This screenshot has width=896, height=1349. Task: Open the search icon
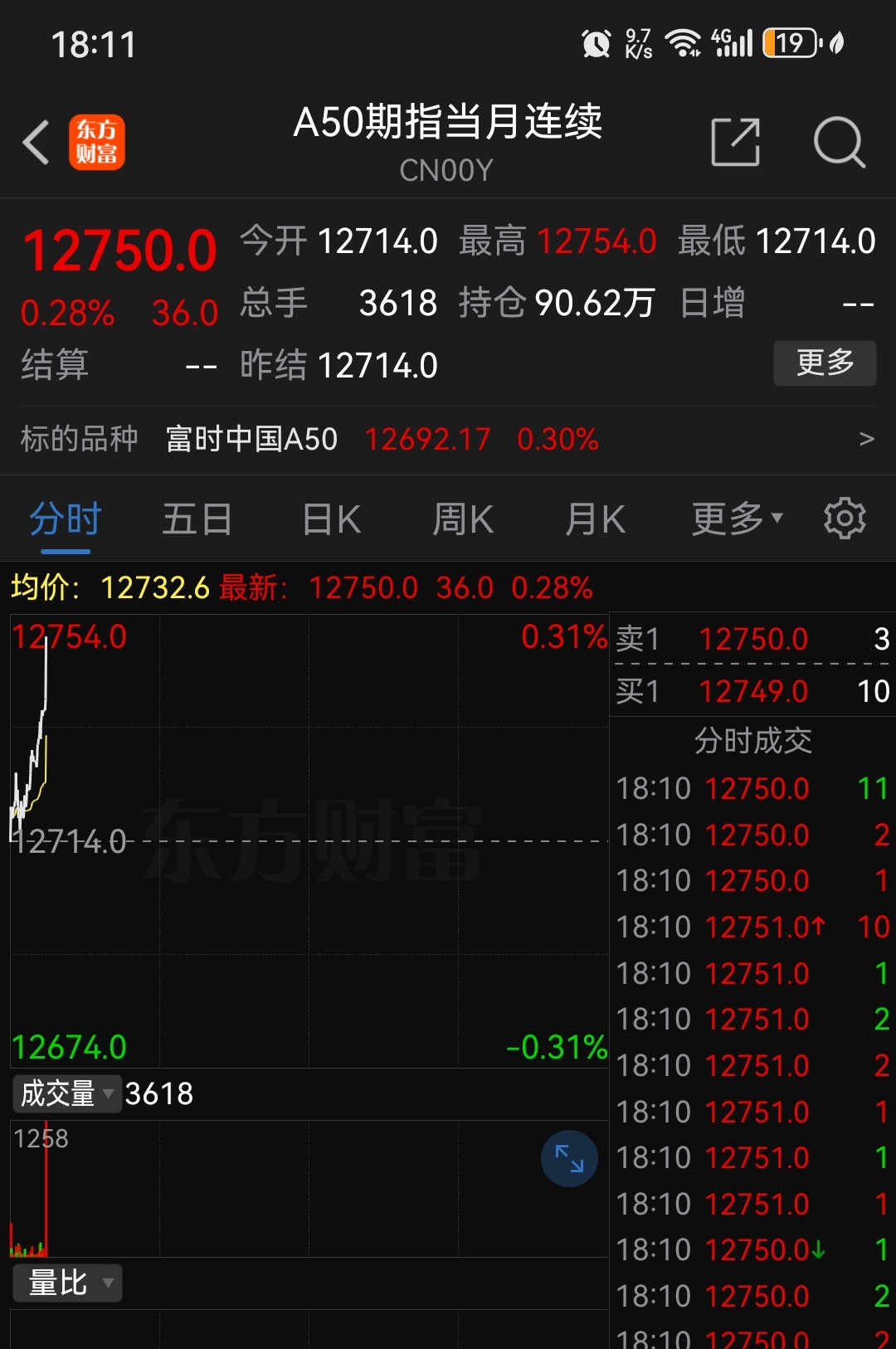click(840, 142)
